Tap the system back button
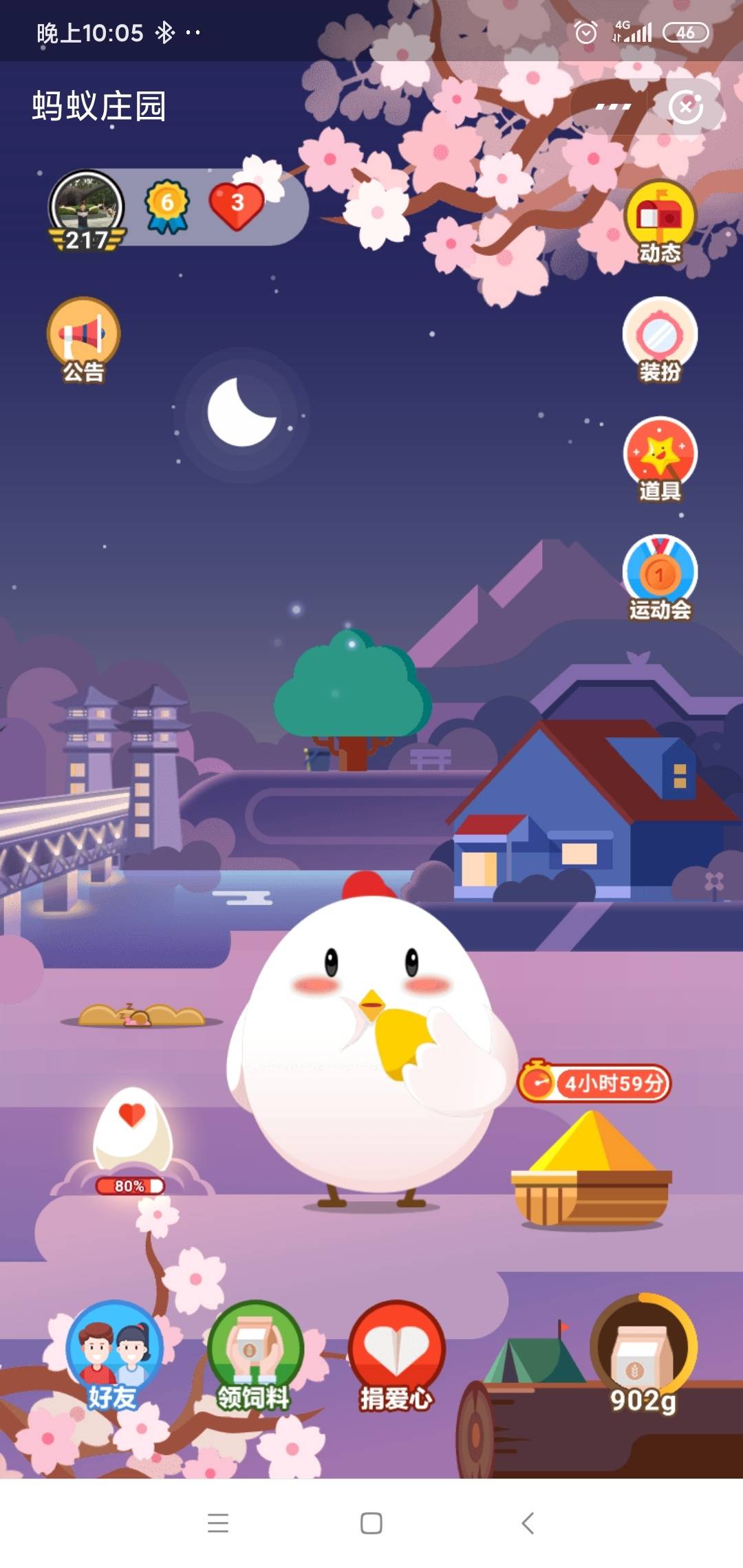This screenshot has width=743, height=1568. click(x=528, y=1523)
